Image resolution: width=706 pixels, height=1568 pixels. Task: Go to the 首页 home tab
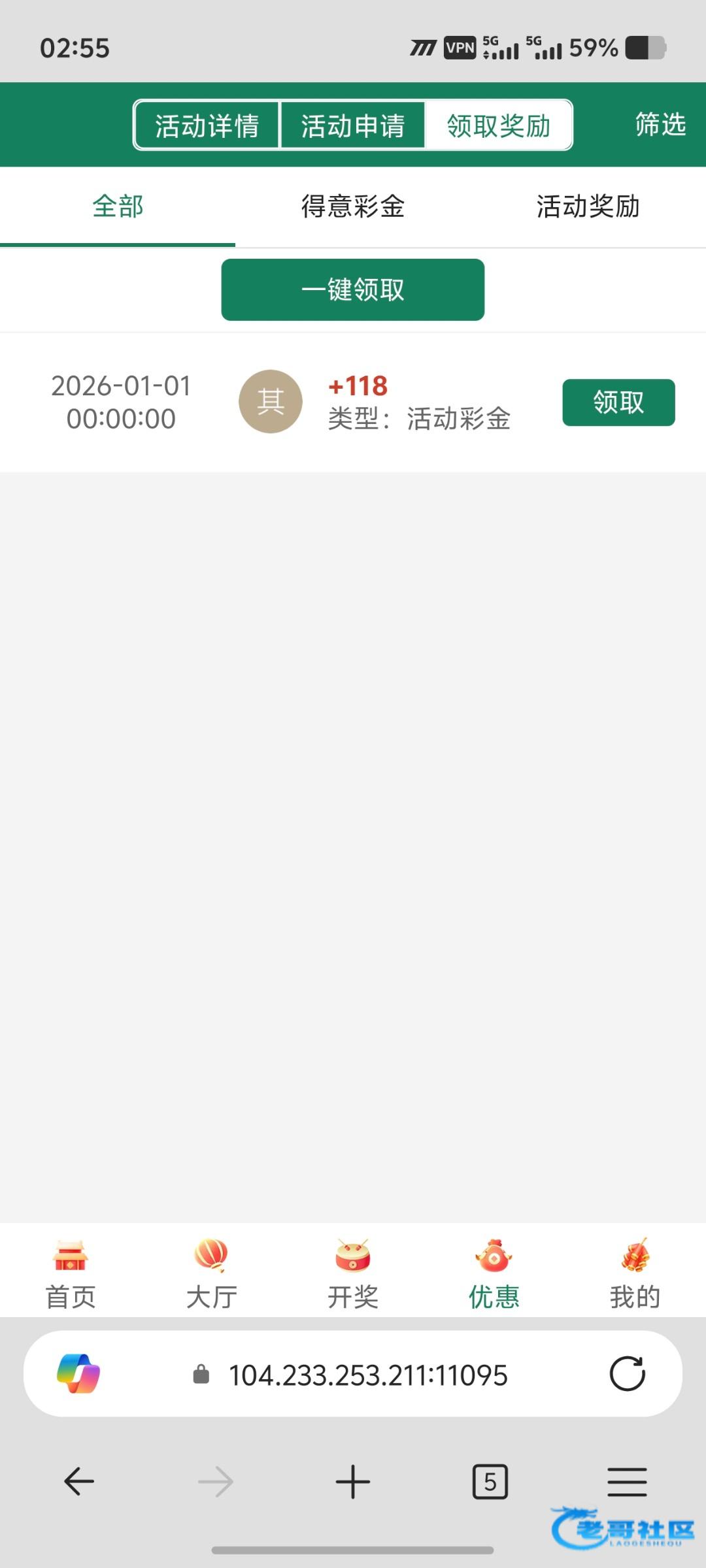point(71,1274)
